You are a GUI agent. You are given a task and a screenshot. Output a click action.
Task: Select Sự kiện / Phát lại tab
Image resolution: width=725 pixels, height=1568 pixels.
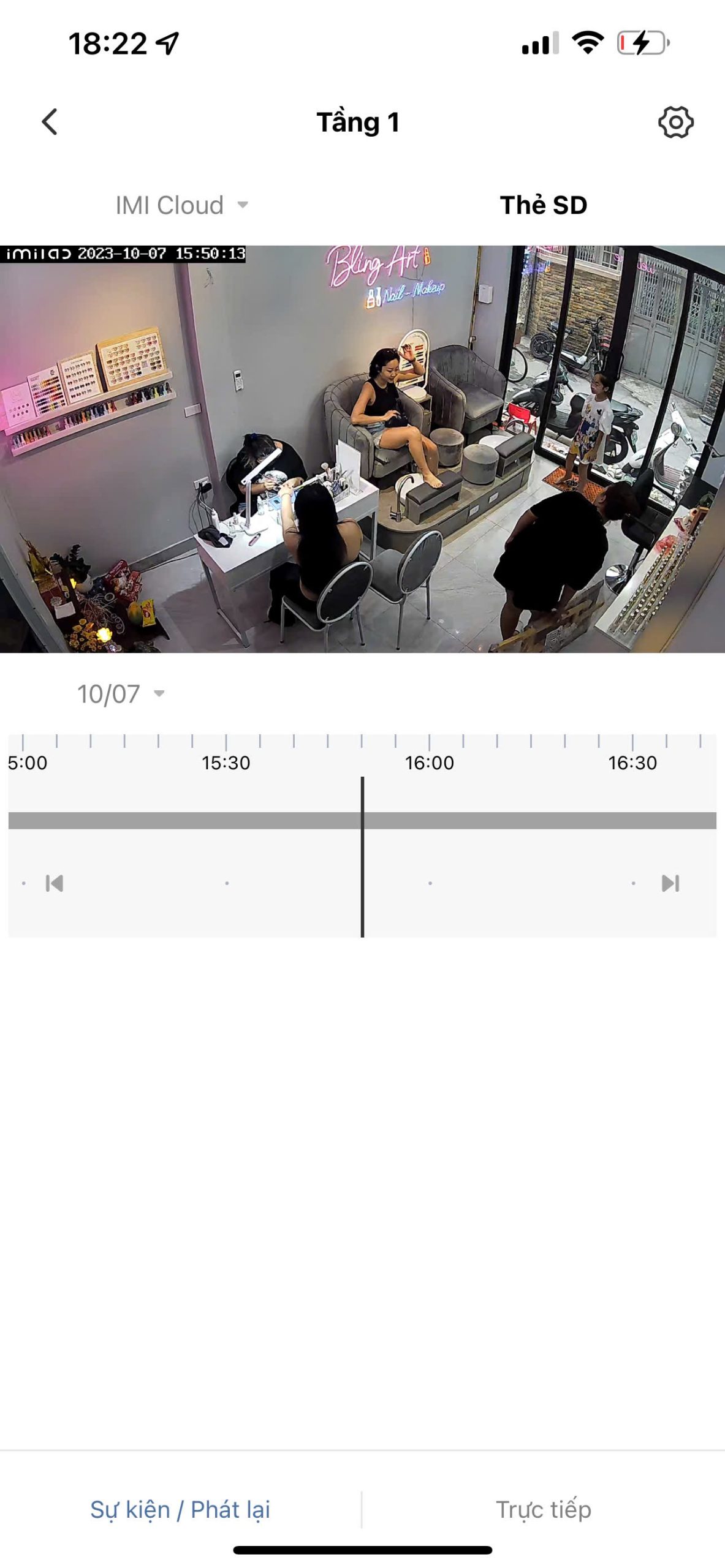click(x=180, y=1510)
